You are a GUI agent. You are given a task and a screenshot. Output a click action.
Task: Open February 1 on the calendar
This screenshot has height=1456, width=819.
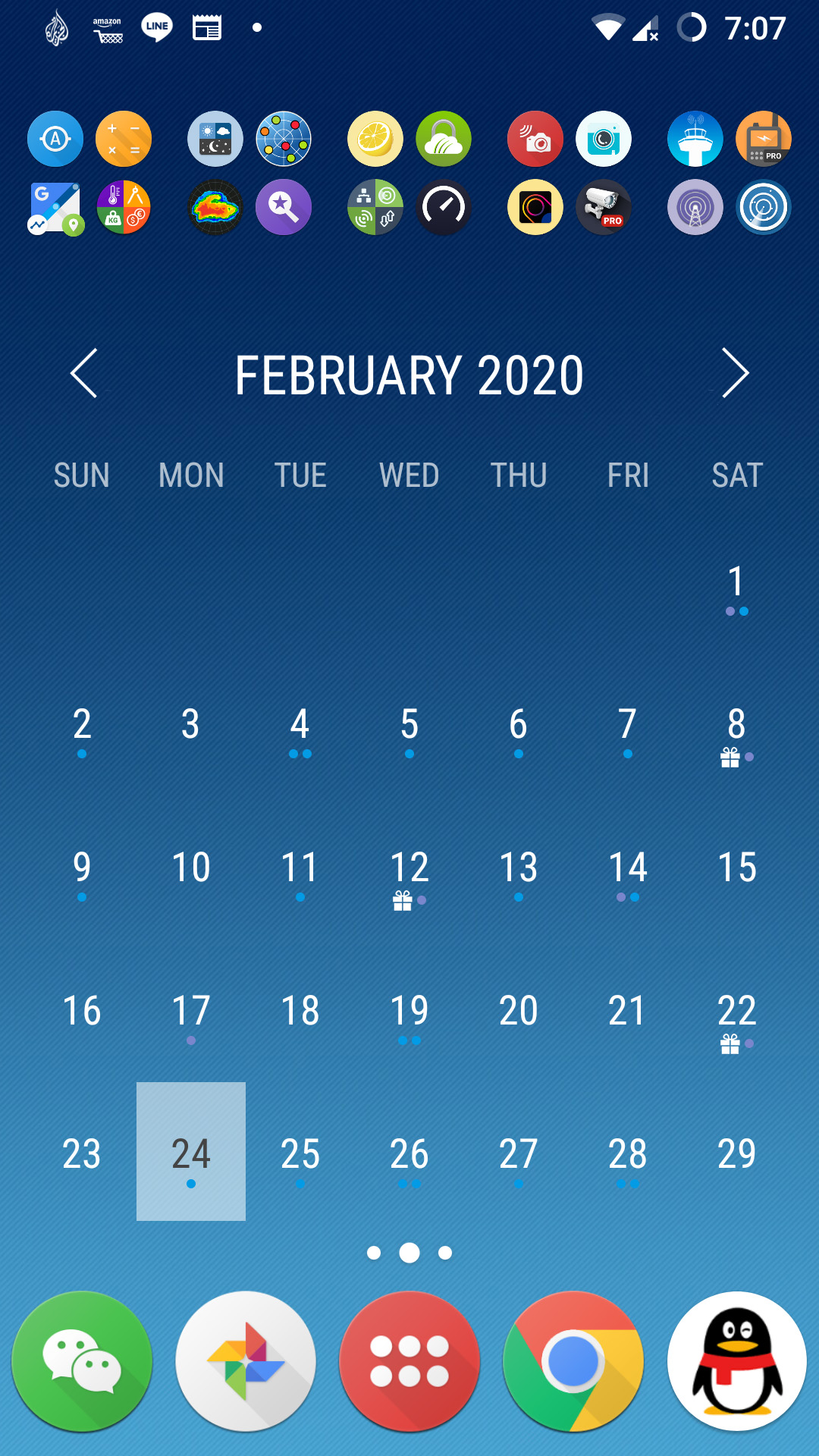pyautogui.click(x=736, y=588)
